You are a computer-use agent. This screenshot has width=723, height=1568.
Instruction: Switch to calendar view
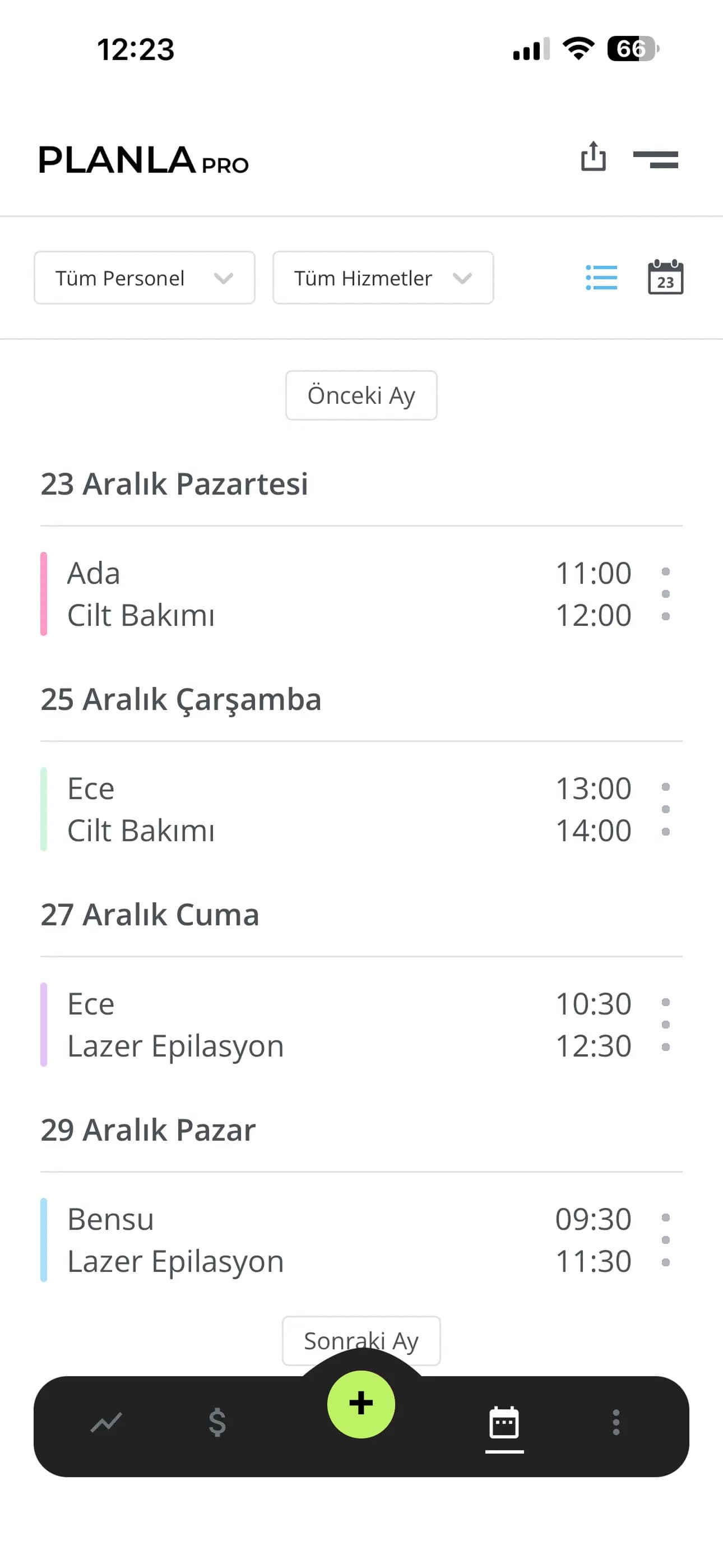[665, 278]
